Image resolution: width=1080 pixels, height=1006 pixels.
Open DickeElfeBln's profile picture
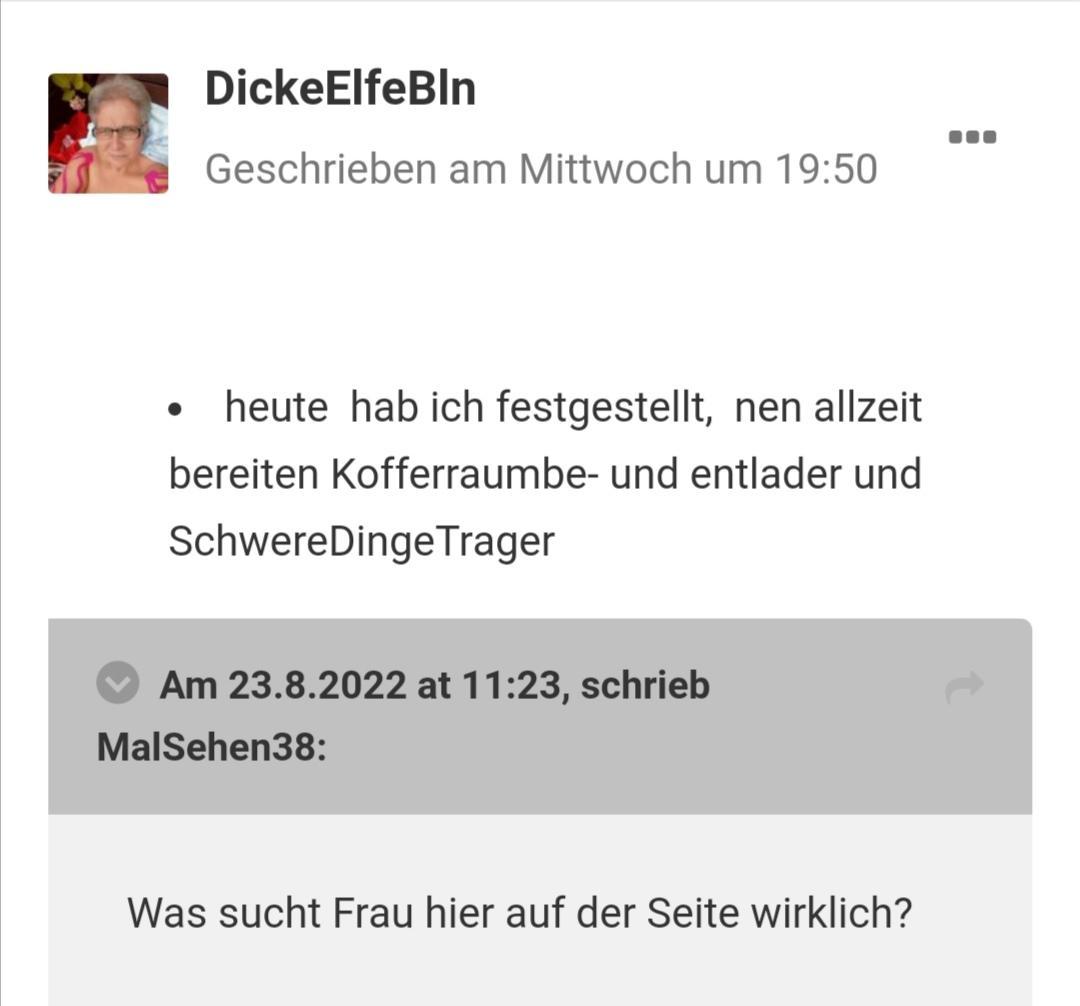click(x=108, y=133)
